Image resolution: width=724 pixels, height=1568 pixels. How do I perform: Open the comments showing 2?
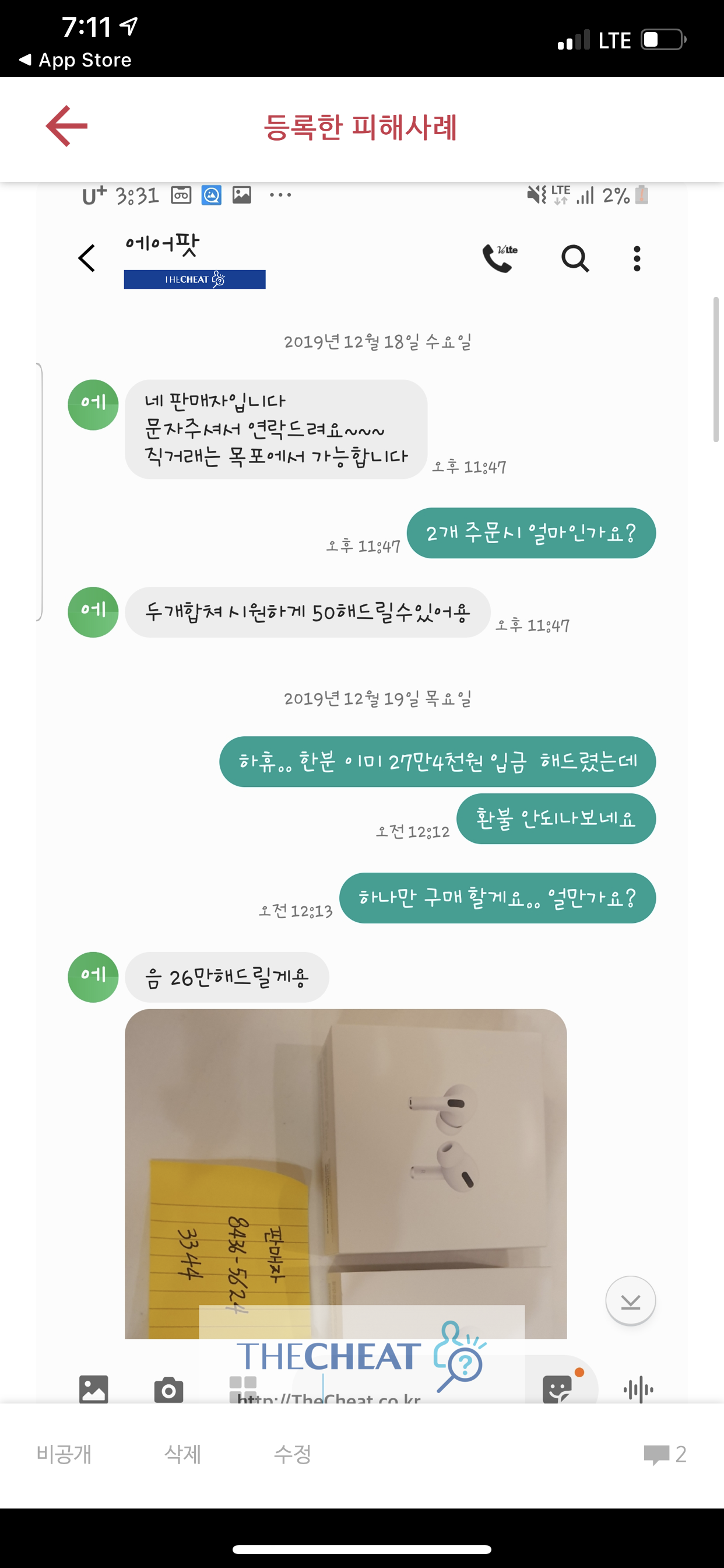[665, 1454]
